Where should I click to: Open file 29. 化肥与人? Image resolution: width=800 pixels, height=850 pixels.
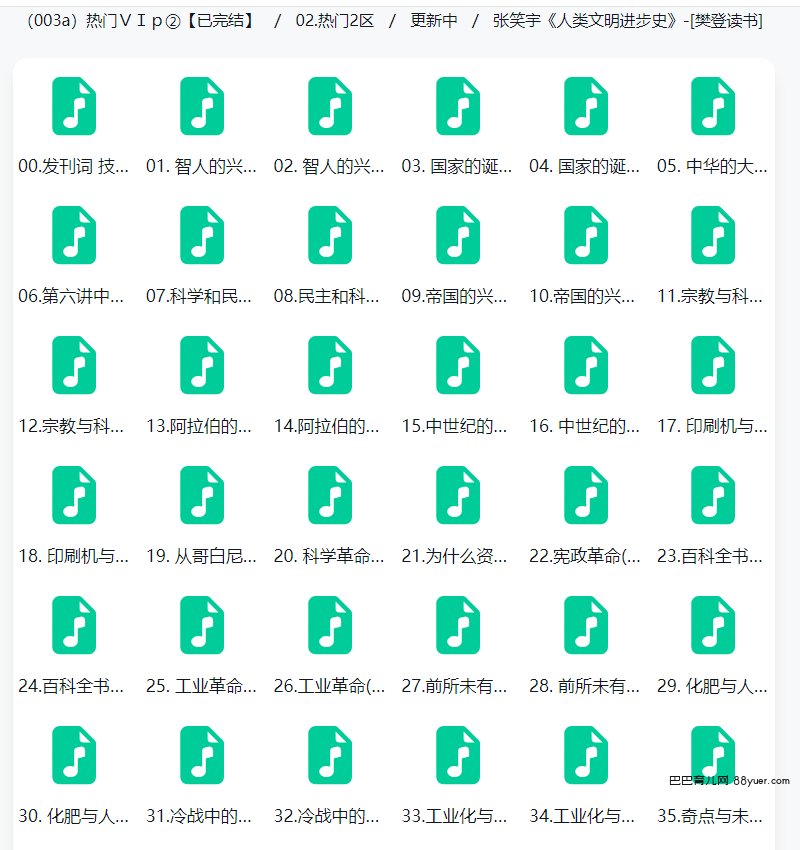[x=713, y=626]
